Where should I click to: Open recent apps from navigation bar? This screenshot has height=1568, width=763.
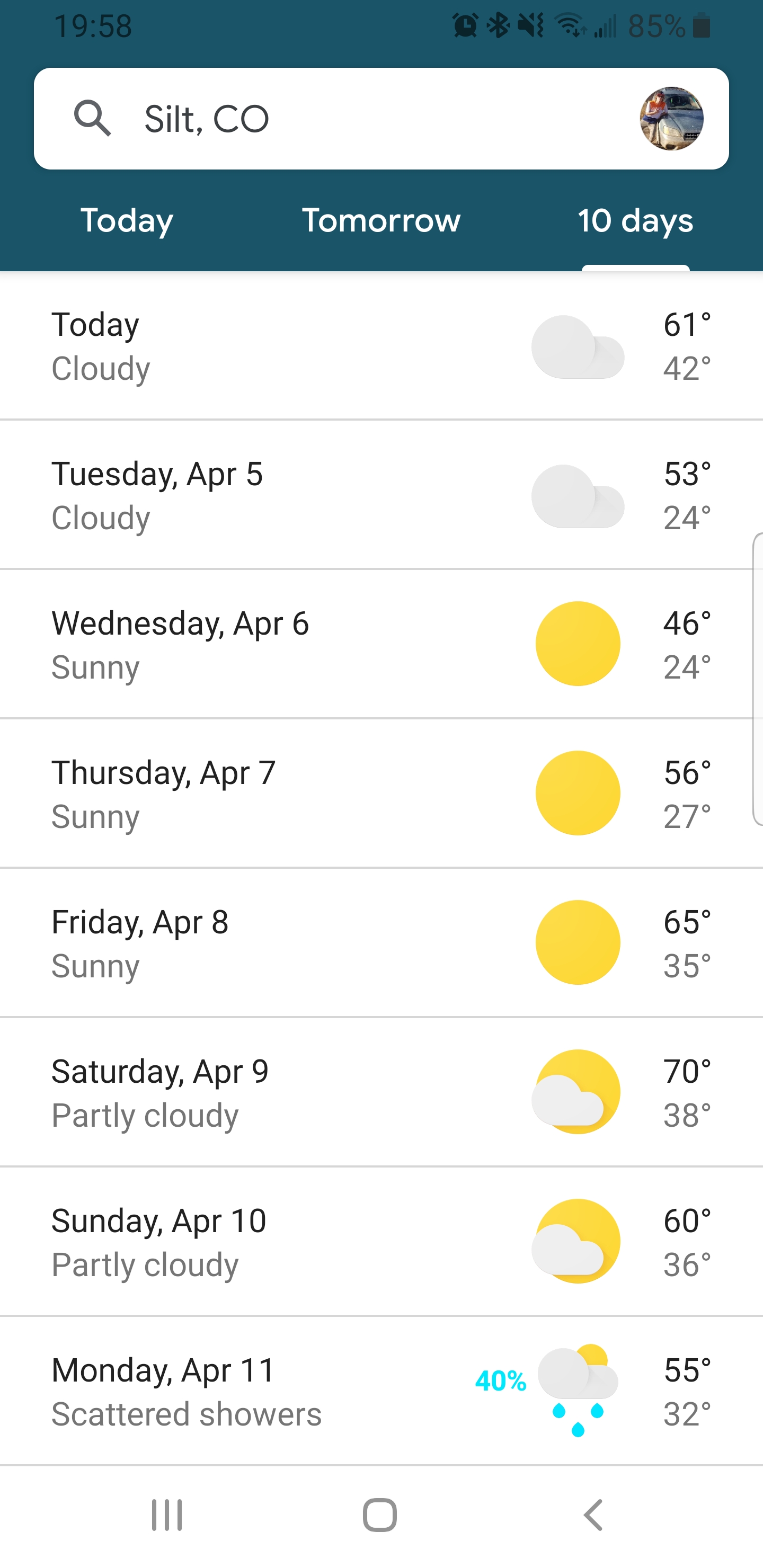pyautogui.click(x=167, y=1515)
